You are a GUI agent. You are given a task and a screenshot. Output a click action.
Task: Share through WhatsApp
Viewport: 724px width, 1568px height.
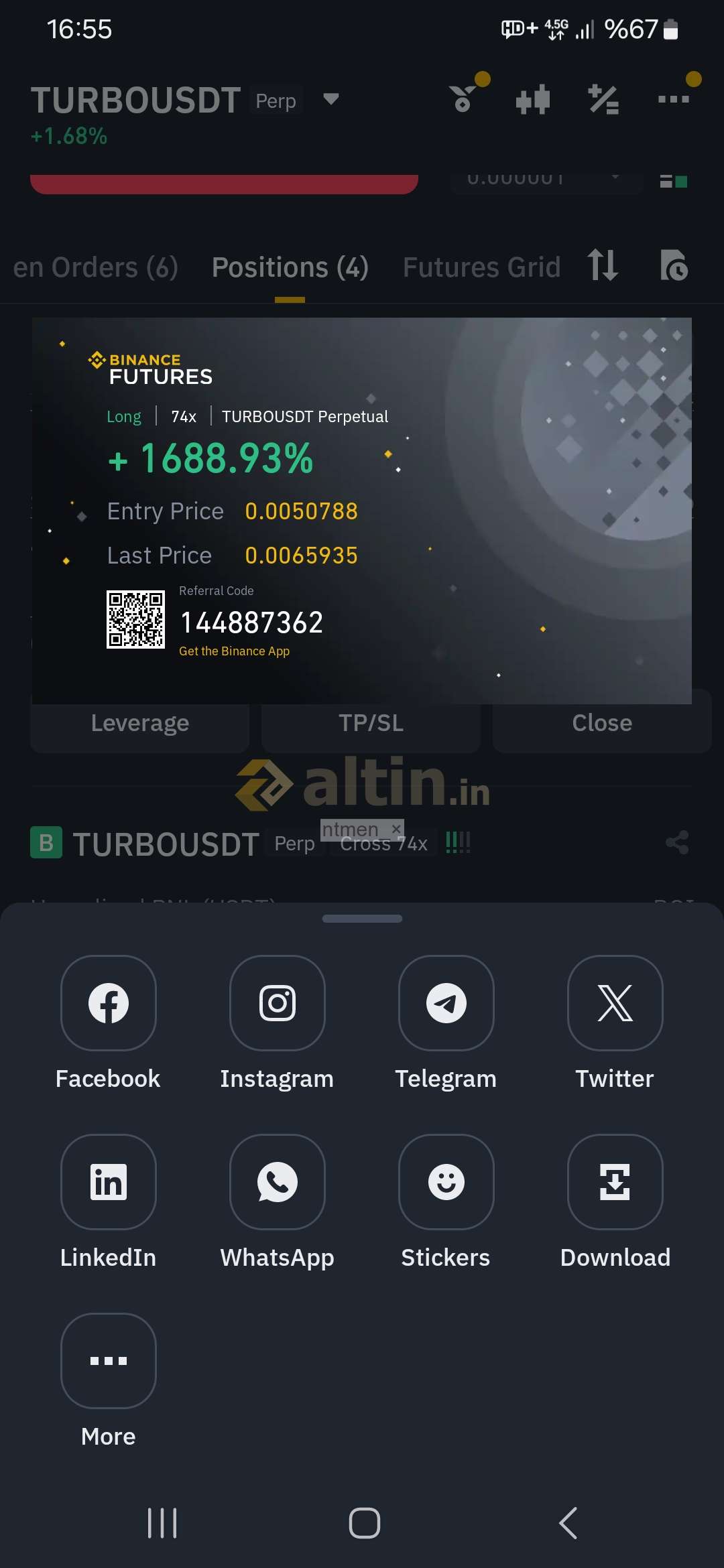click(277, 1182)
